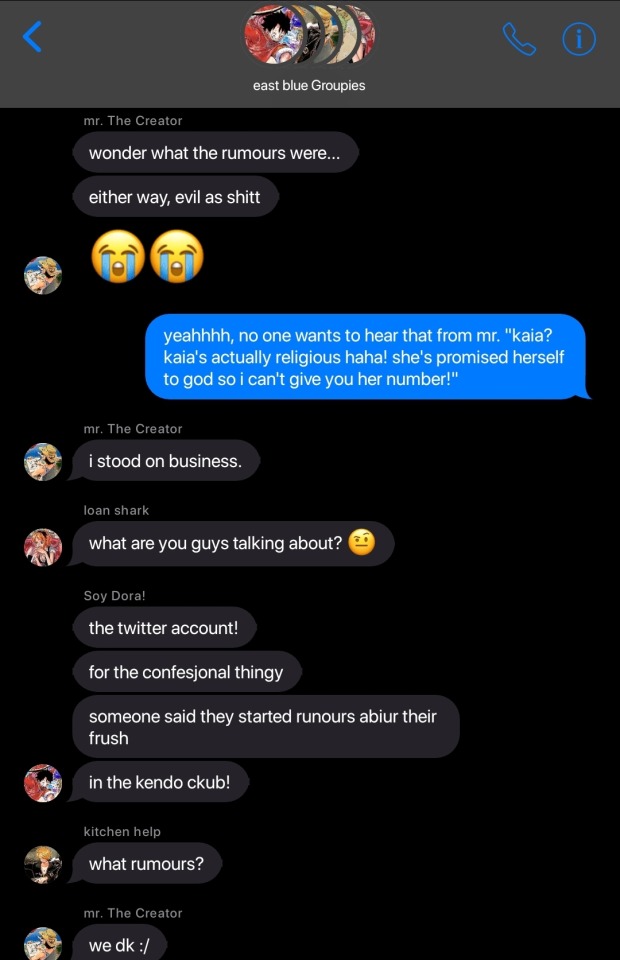Tap loan shark's avatar
This screenshot has height=960, width=620.
coord(43,545)
